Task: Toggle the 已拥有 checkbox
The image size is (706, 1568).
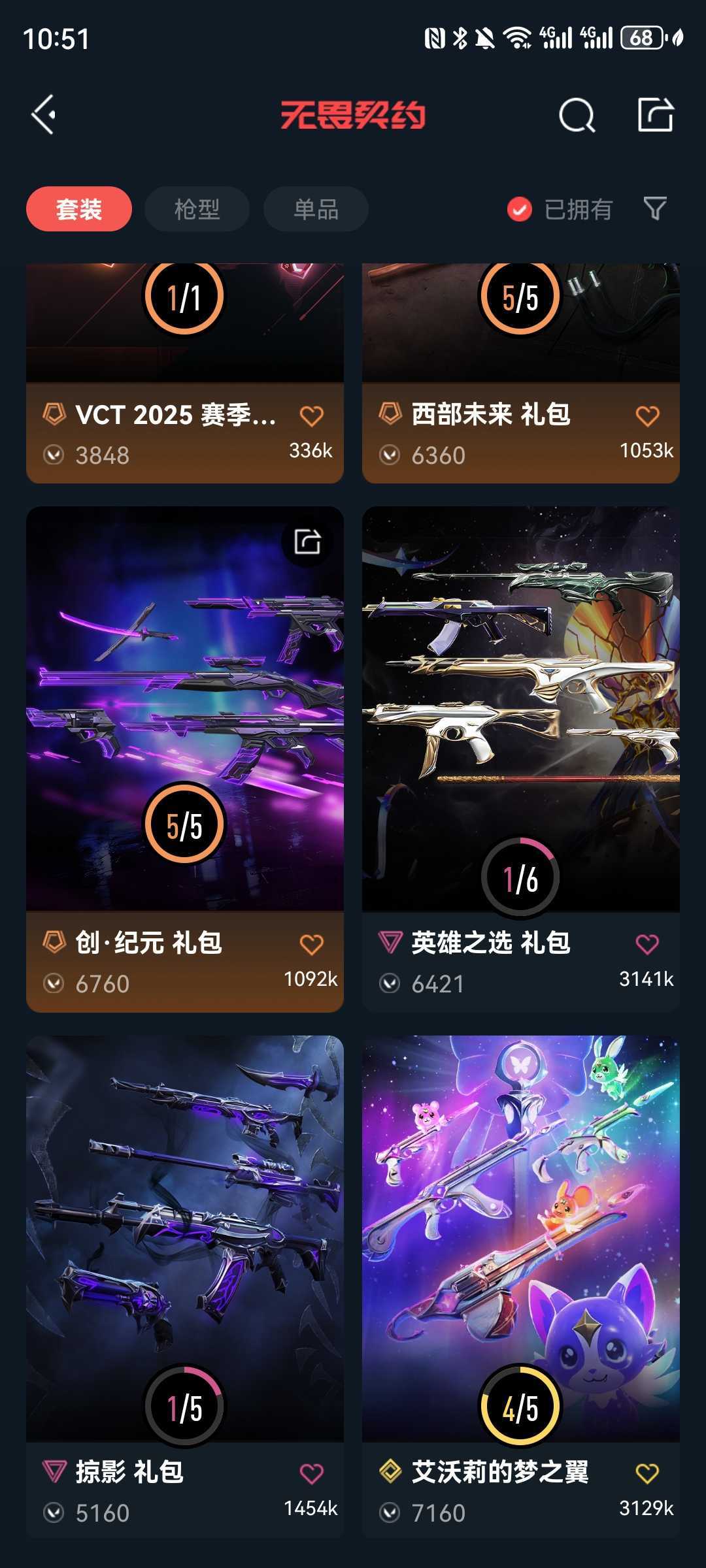Action: coord(520,209)
